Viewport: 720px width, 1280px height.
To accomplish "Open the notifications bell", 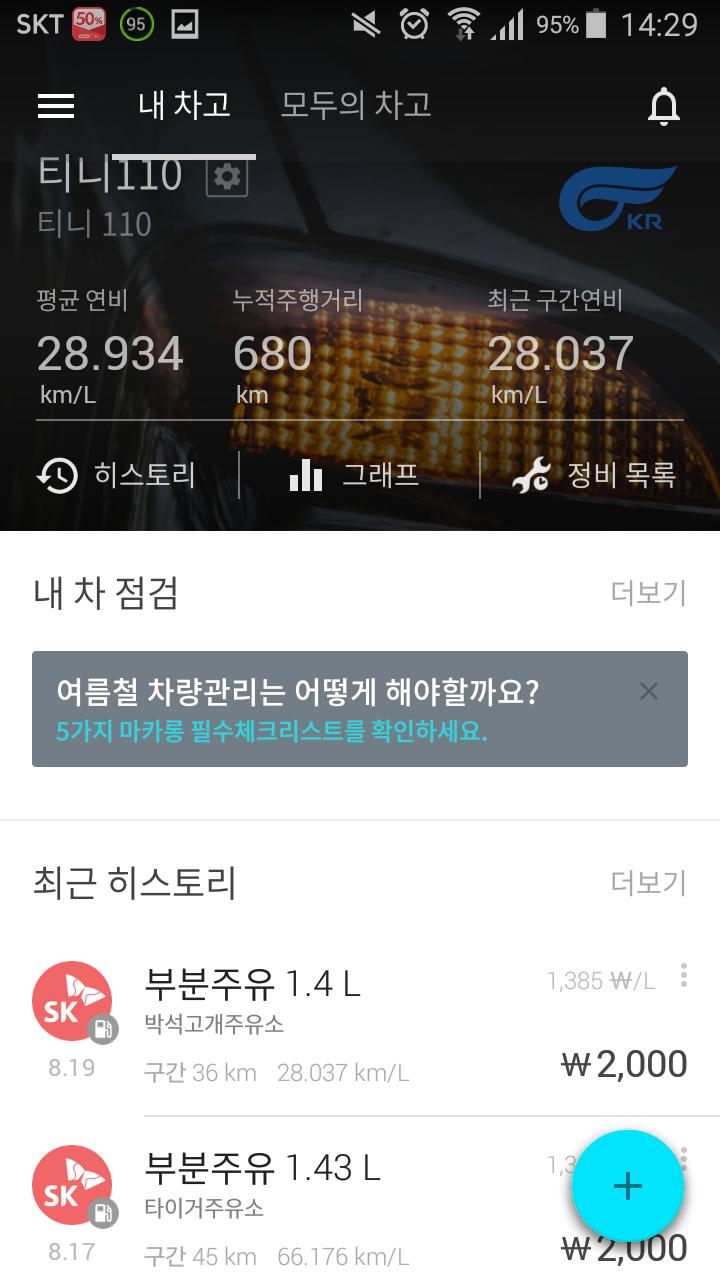I will click(x=663, y=106).
